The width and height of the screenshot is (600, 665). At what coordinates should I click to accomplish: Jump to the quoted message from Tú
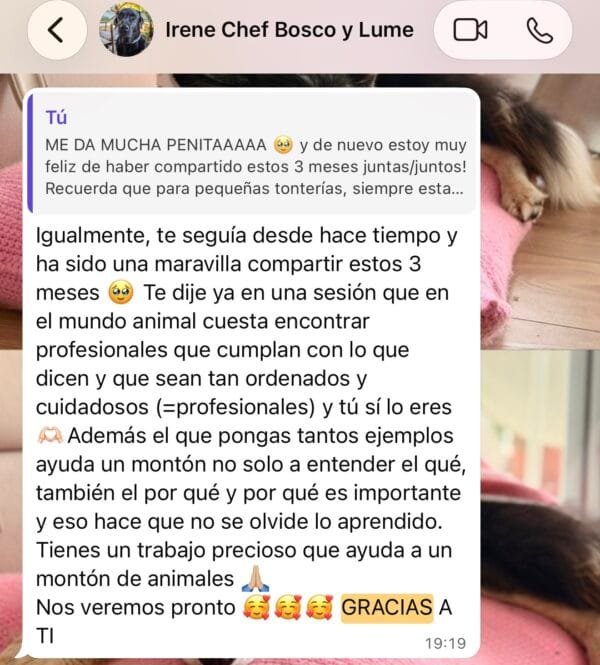[251, 154]
